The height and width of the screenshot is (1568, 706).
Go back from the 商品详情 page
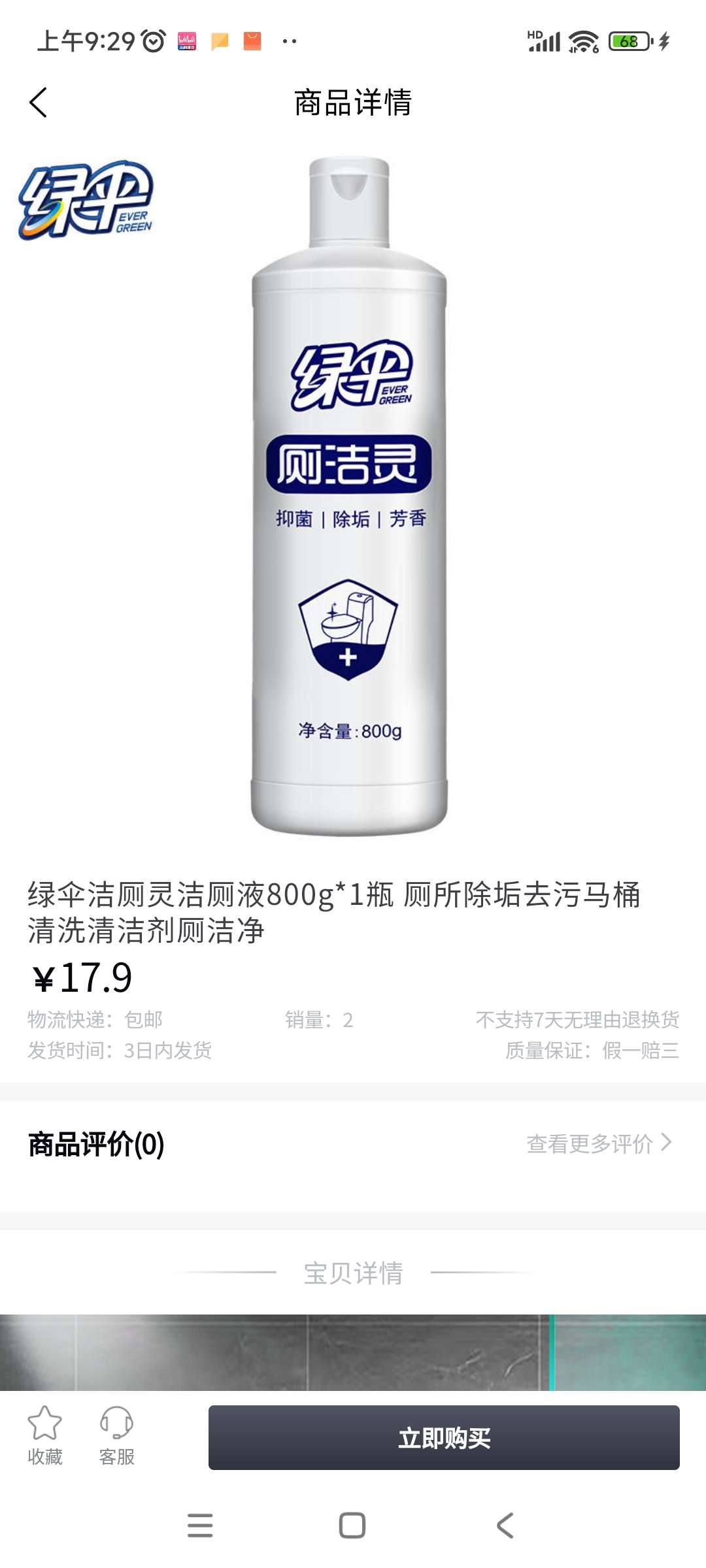coord(39,103)
